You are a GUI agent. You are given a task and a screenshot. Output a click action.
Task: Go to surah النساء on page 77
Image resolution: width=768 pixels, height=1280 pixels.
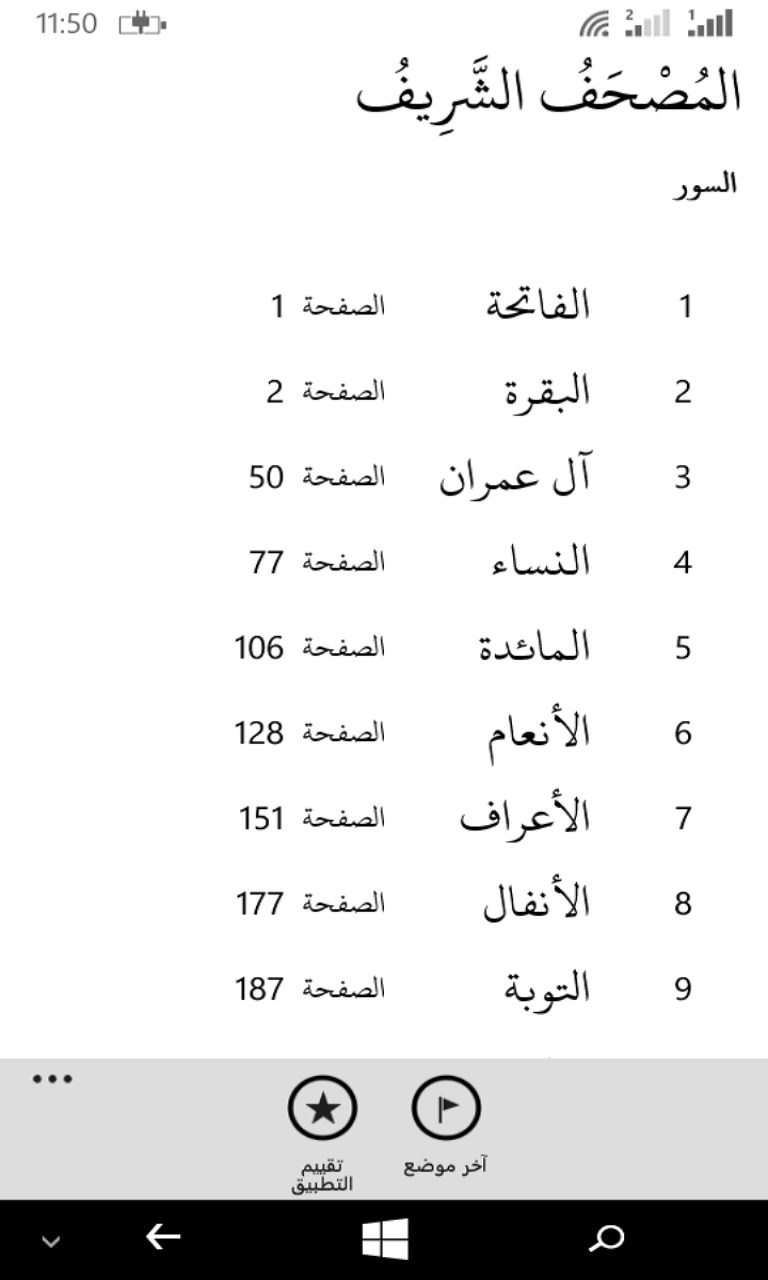(x=540, y=563)
